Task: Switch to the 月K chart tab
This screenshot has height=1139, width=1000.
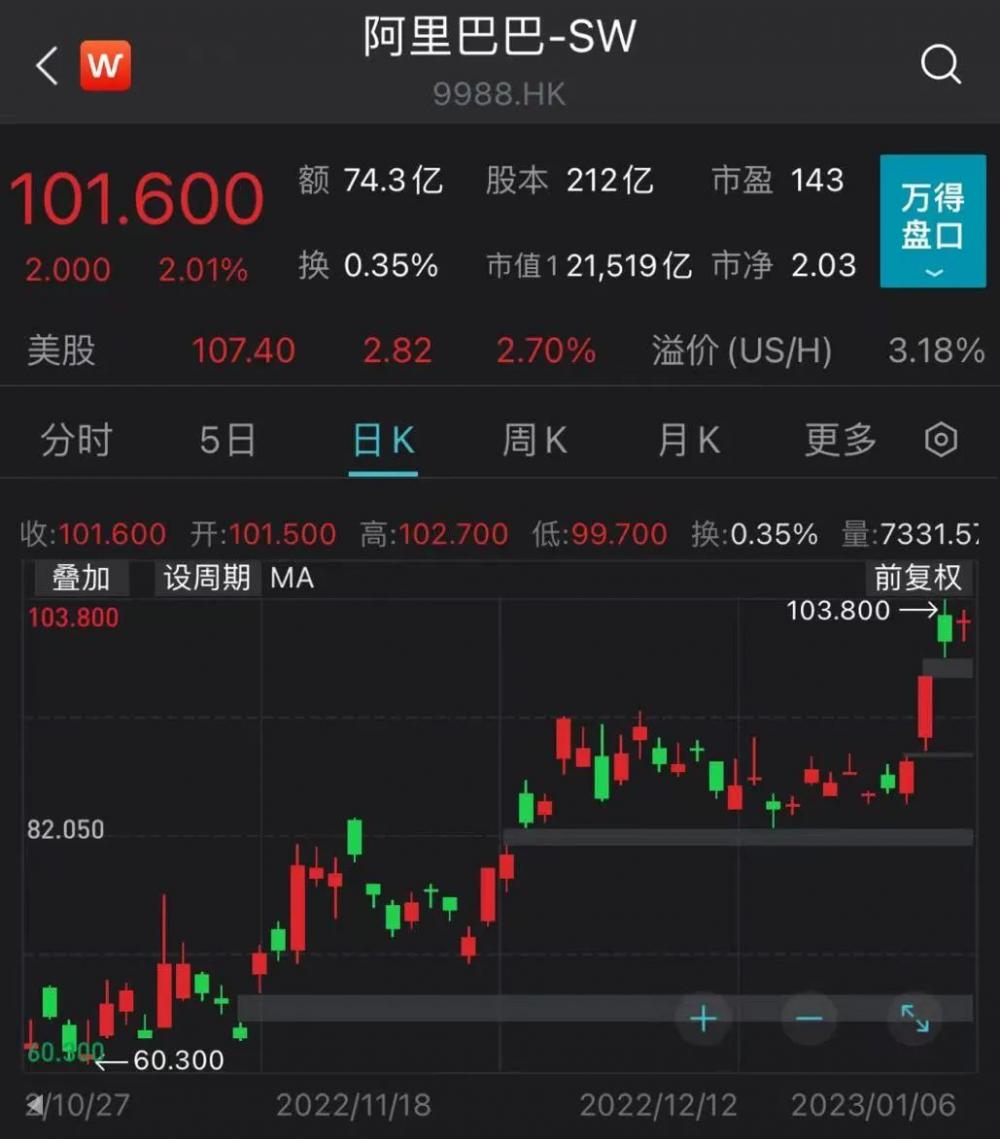Action: point(688,440)
